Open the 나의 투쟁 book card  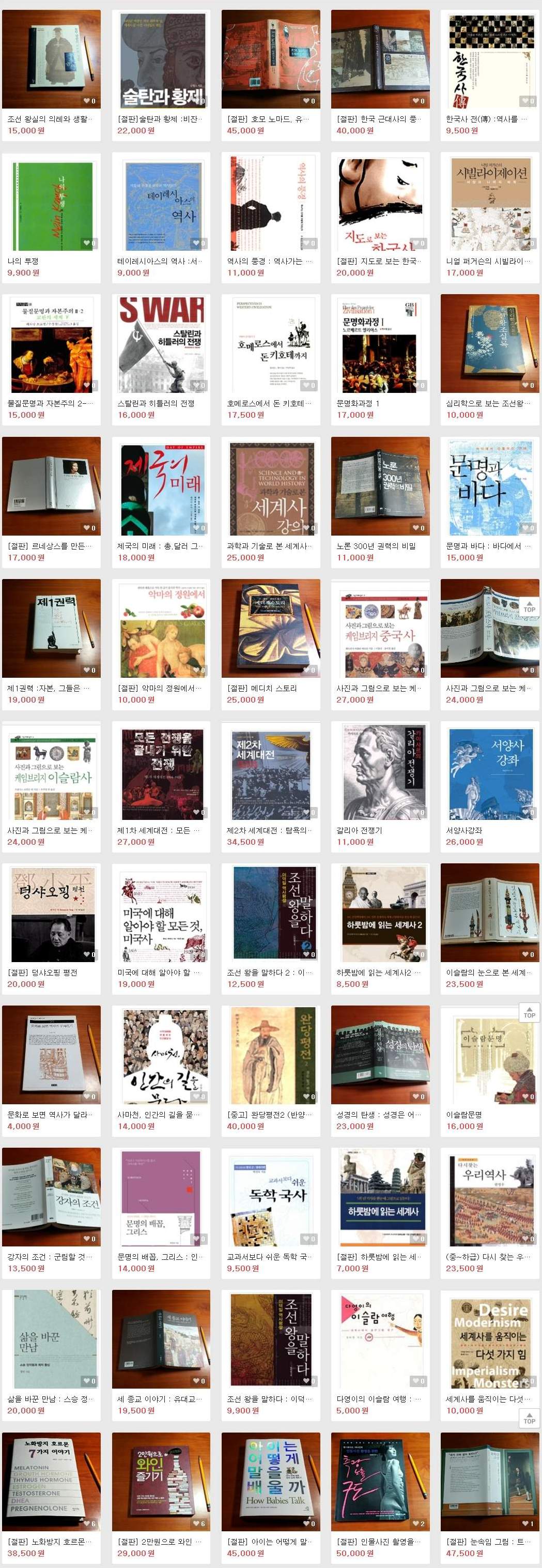52,202
